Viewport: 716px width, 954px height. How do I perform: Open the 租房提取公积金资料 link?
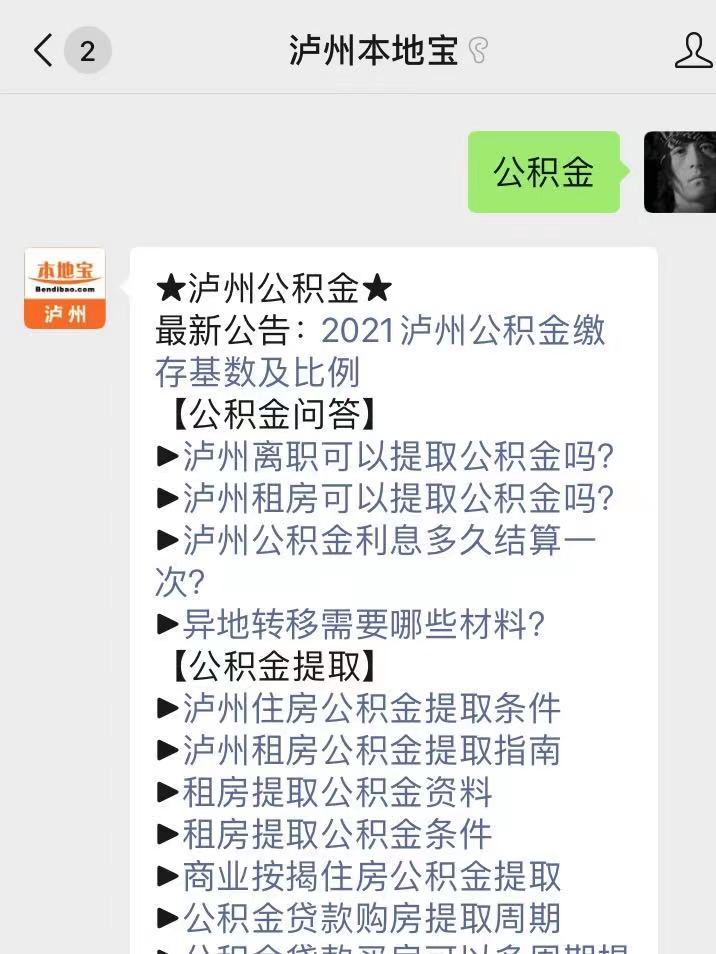(337, 793)
